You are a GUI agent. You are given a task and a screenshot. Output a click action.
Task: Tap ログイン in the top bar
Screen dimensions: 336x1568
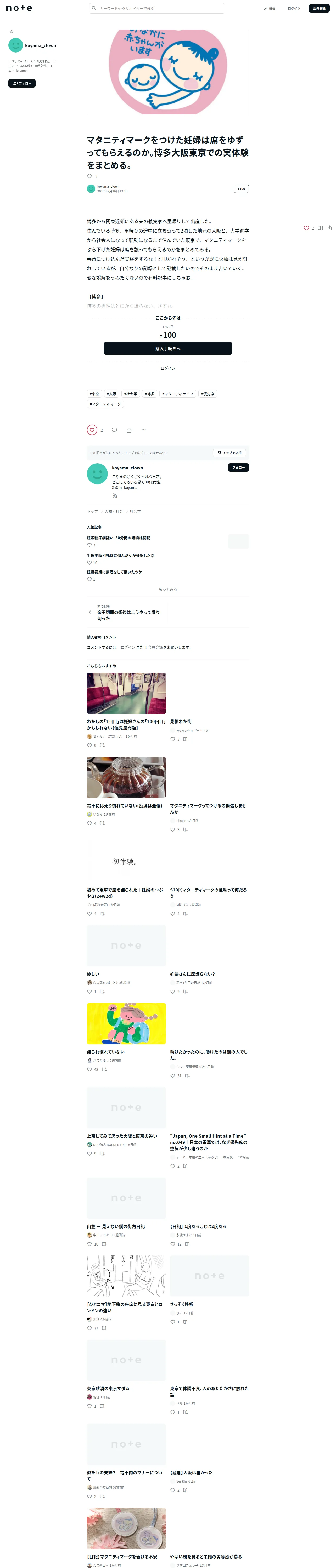[294, 9]
